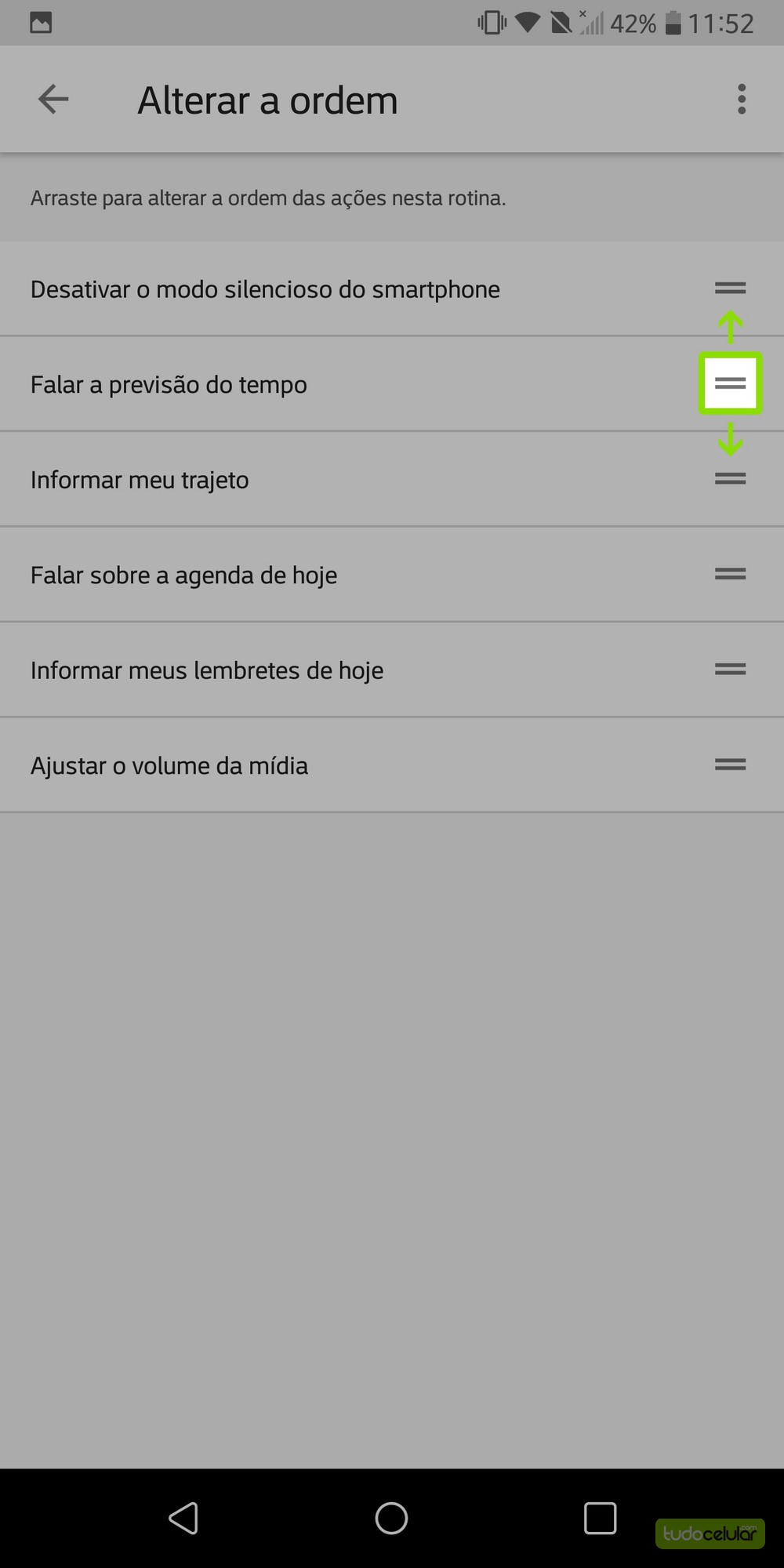Go back from Alterar a ordem
This screenshot has width=784, height=1568.
tap(53, 100)
